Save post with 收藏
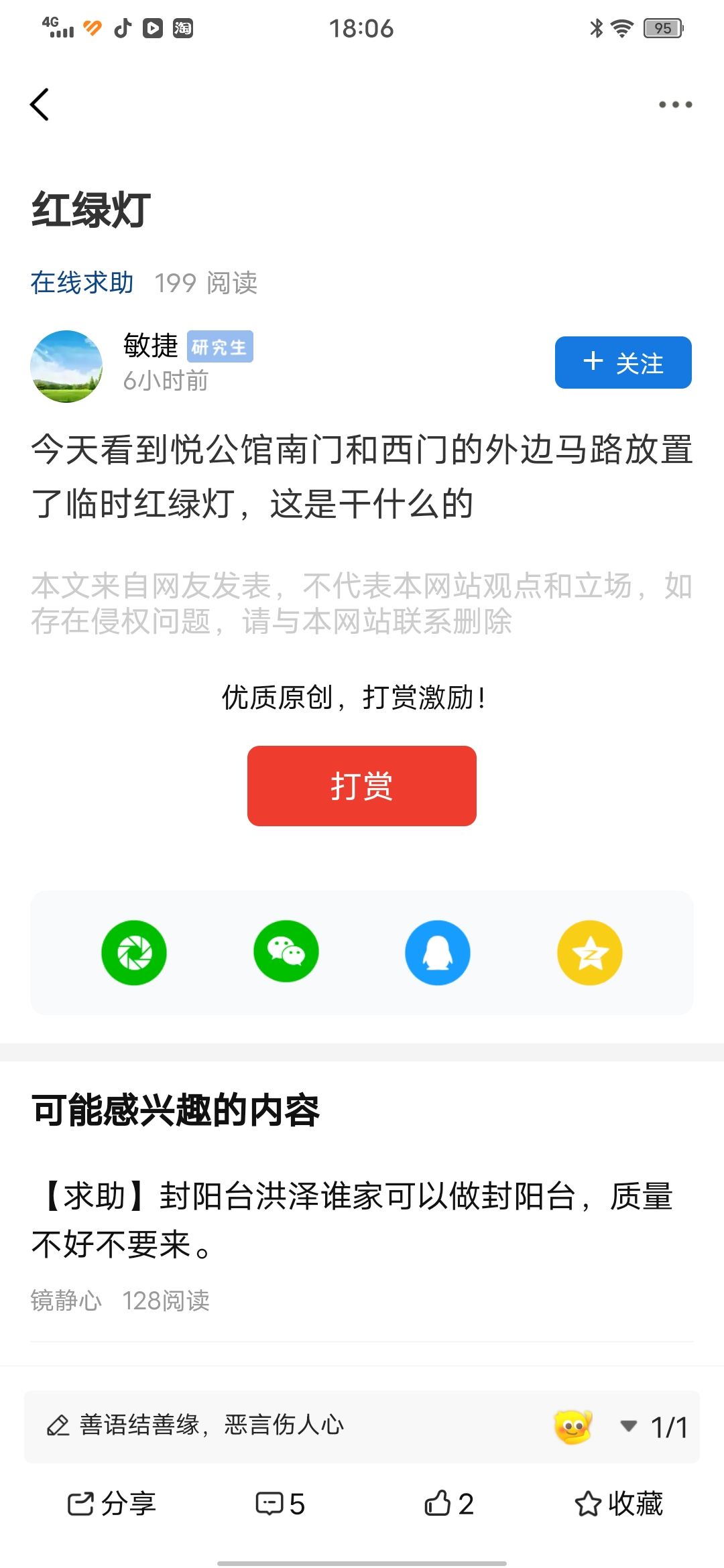This screenshot has width=724, height=1568. [x=619, y=1504]
